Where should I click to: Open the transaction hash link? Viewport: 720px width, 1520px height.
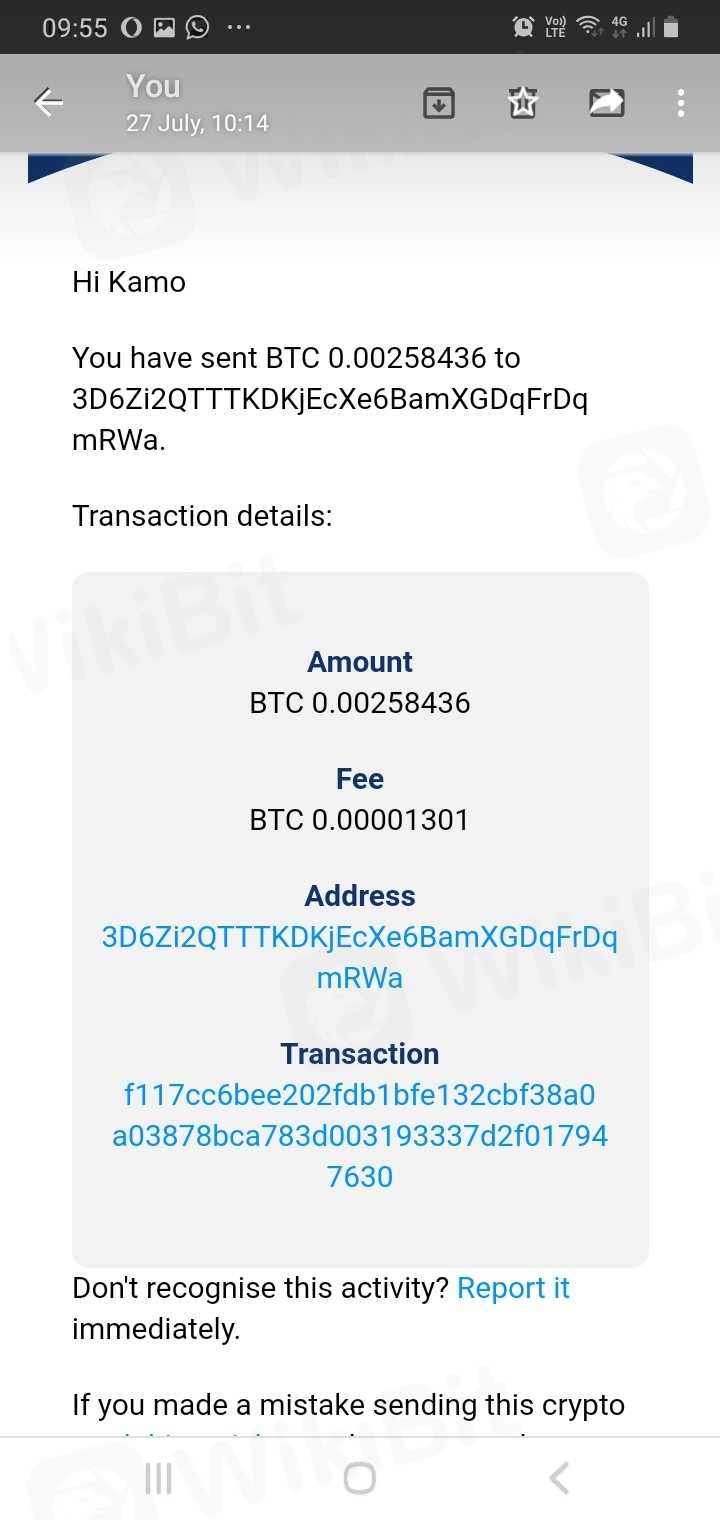tap(360, 1135)
